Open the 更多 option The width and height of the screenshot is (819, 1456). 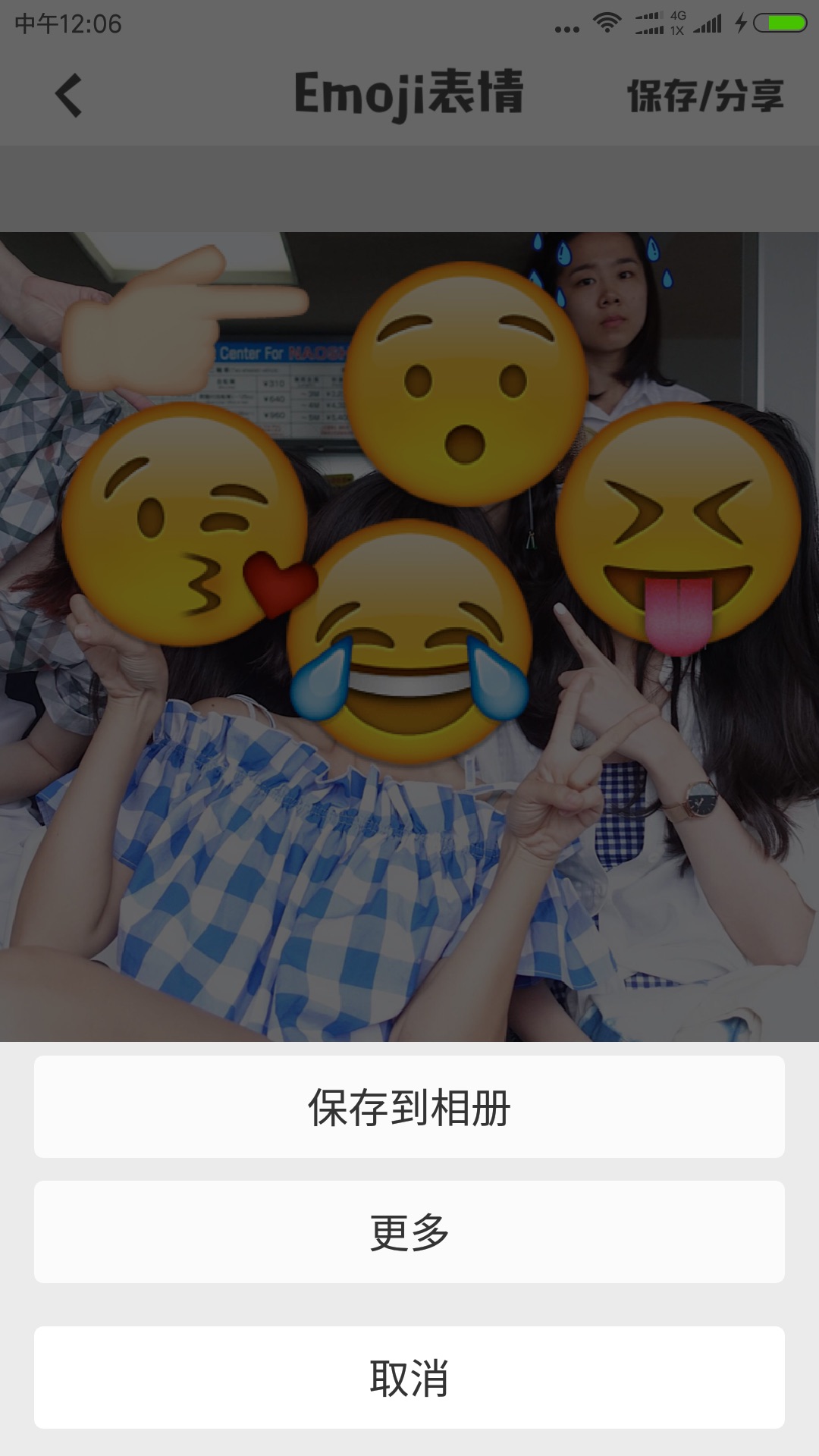[x=409, y=1232]
